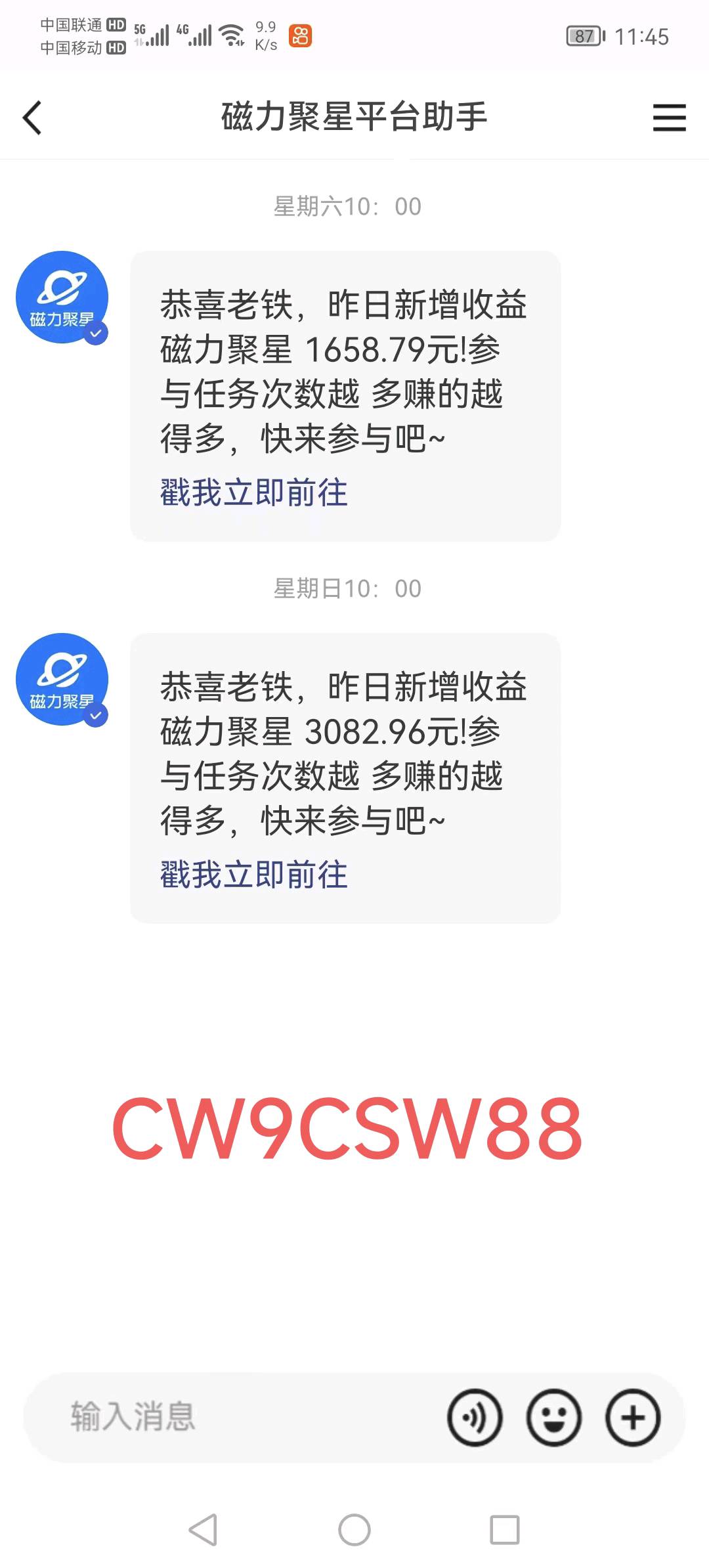Tap the 磁力聚星 avatar beside Sunday's message
This screenshot has width=709, height=1568.
pos(62,680)
